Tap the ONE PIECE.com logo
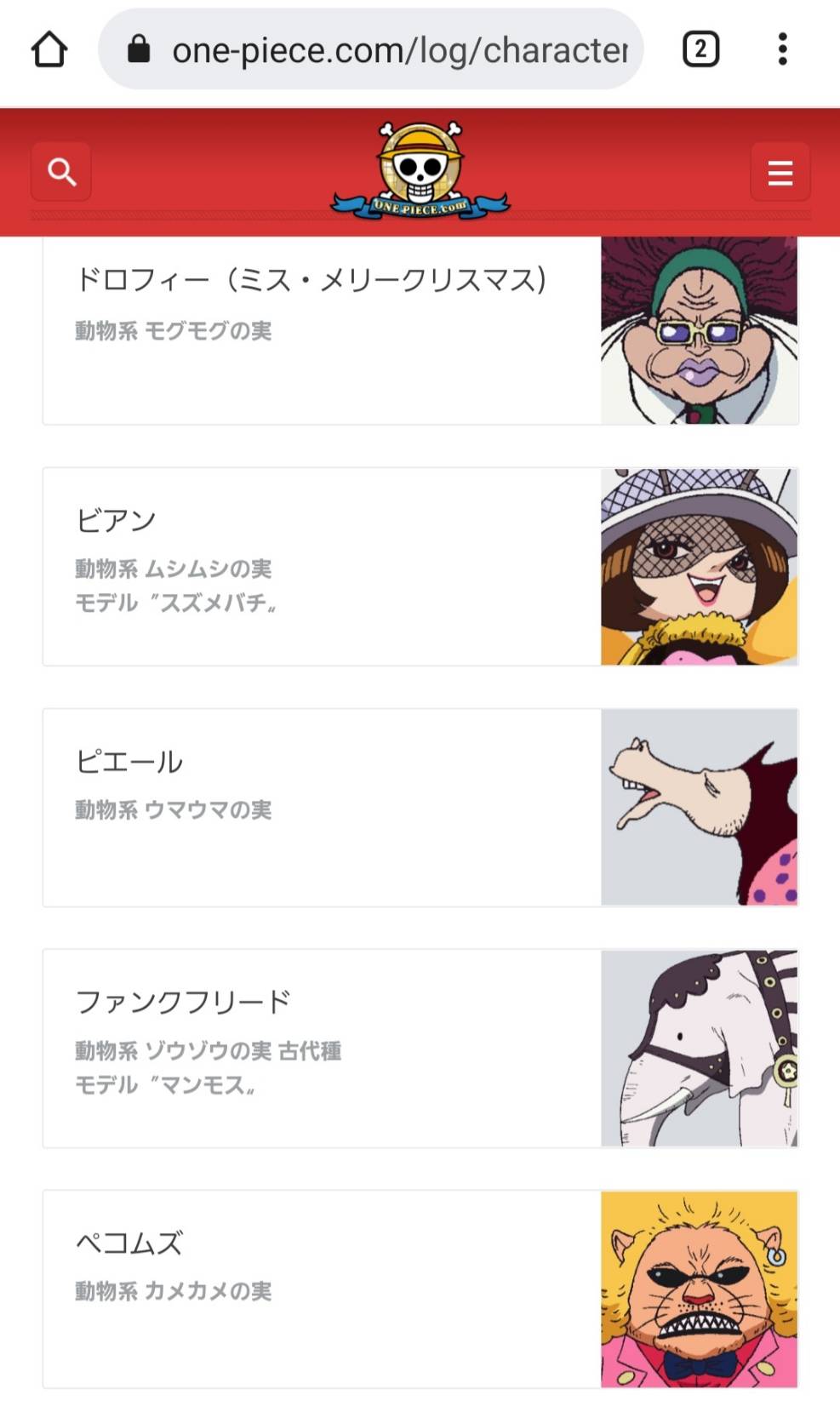This screenshot has width=840, height=1412. 420,170
